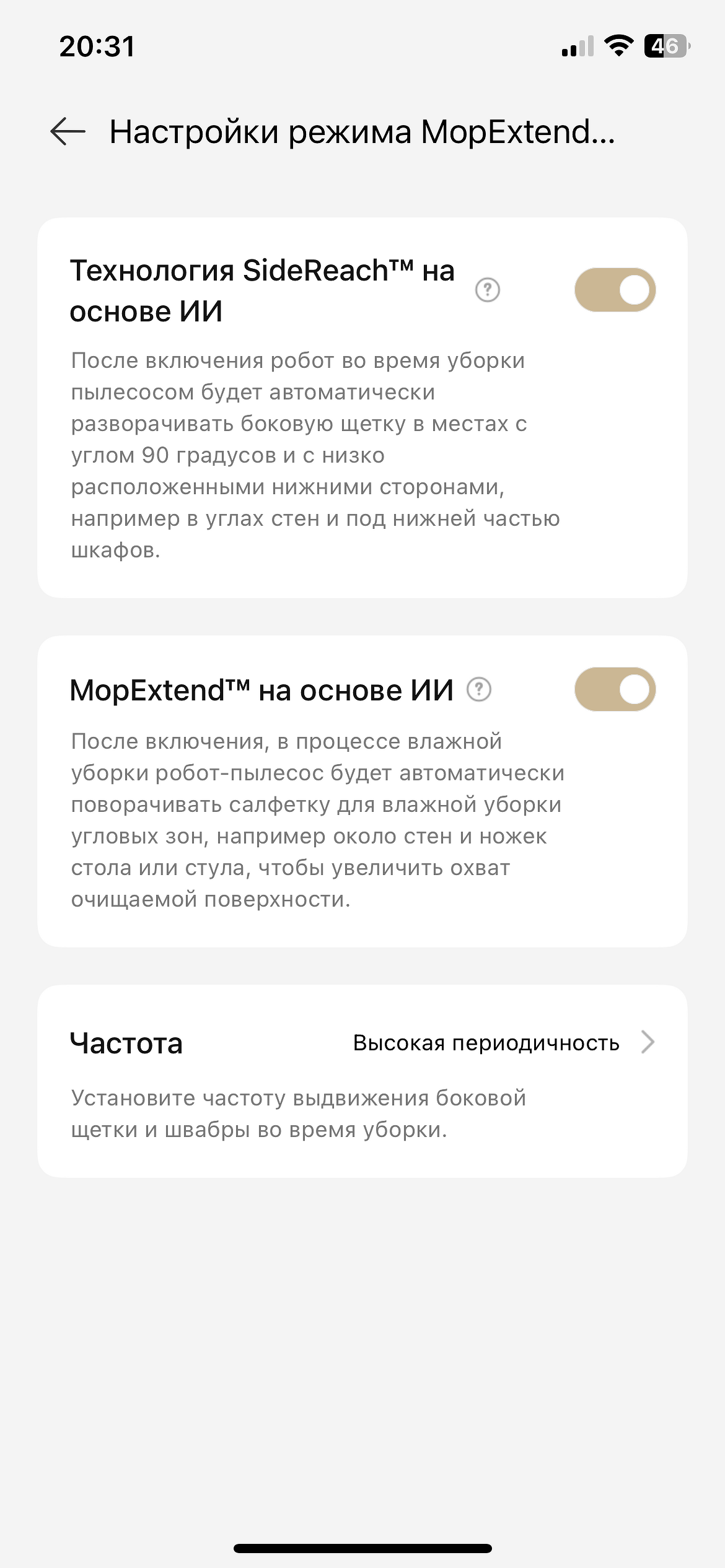Open the help icon next to SideReach™

click(x=488, y=290)
